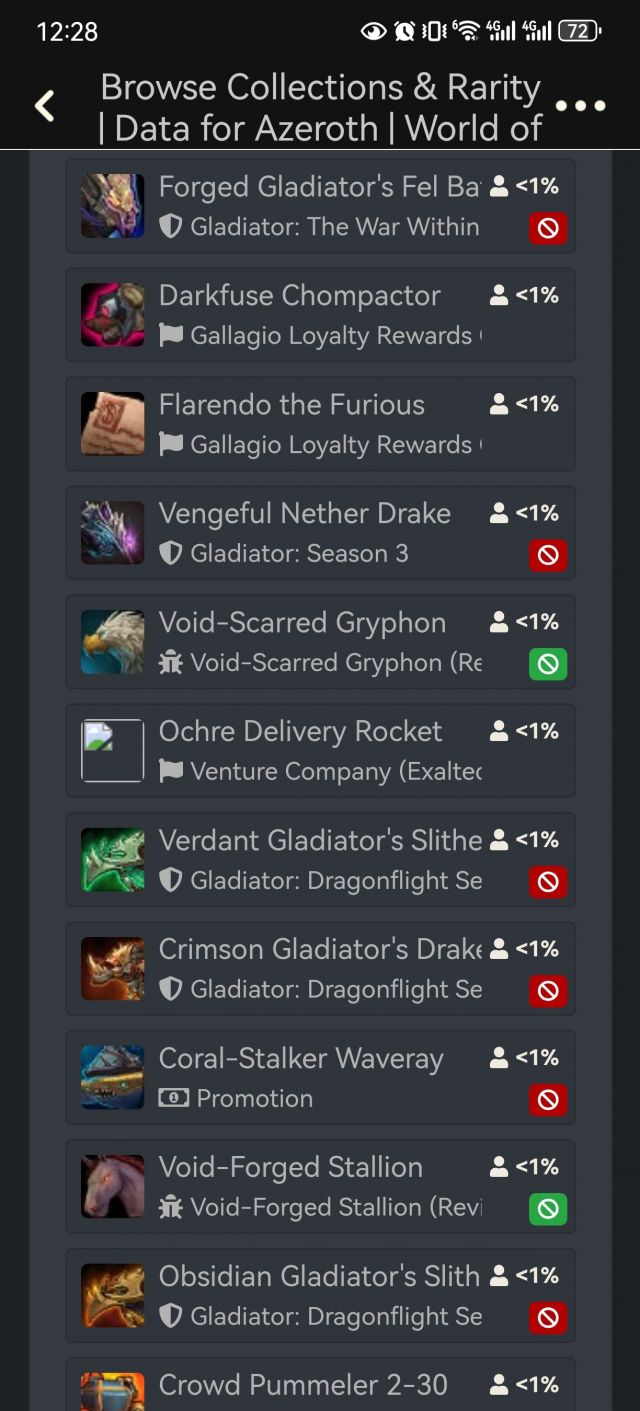This screenshot has height=1411, width=640.
Task: Open the three-dot overflow menu
Action: click(x=580, y=106)
